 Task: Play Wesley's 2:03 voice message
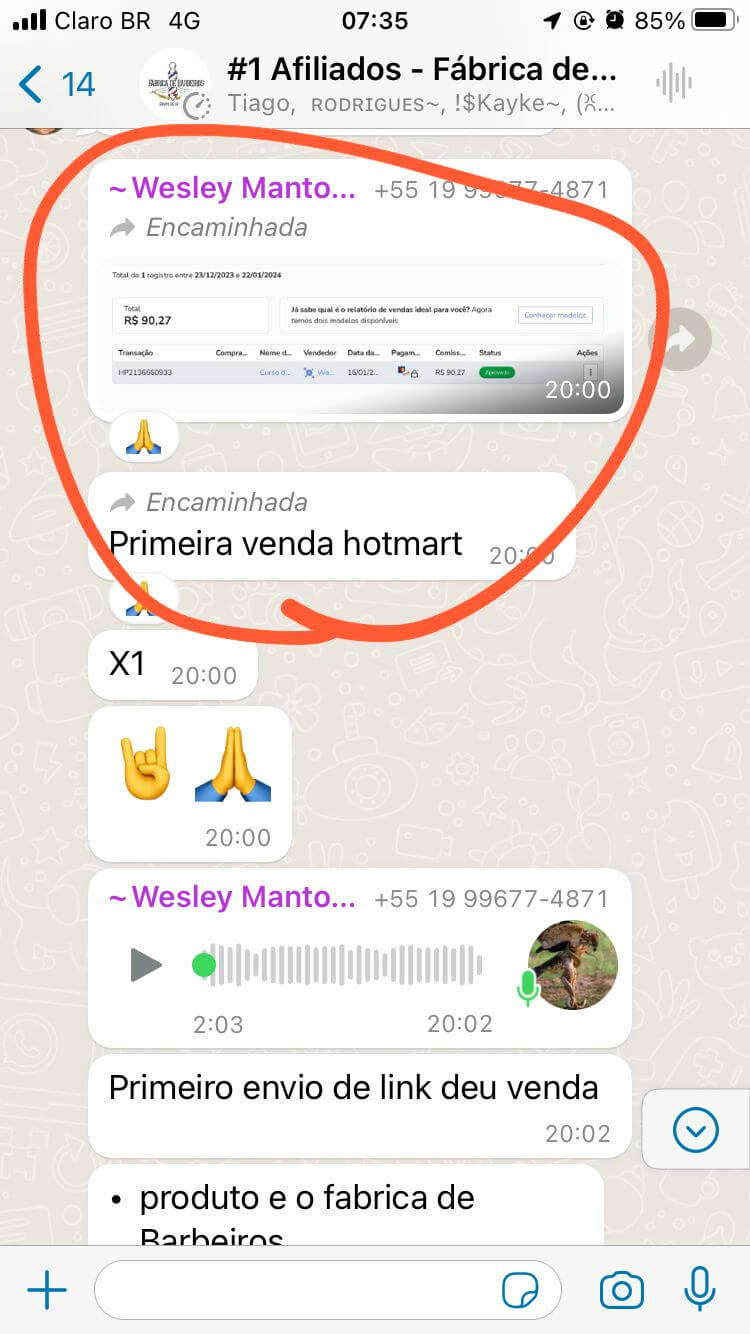pos(146,965)
